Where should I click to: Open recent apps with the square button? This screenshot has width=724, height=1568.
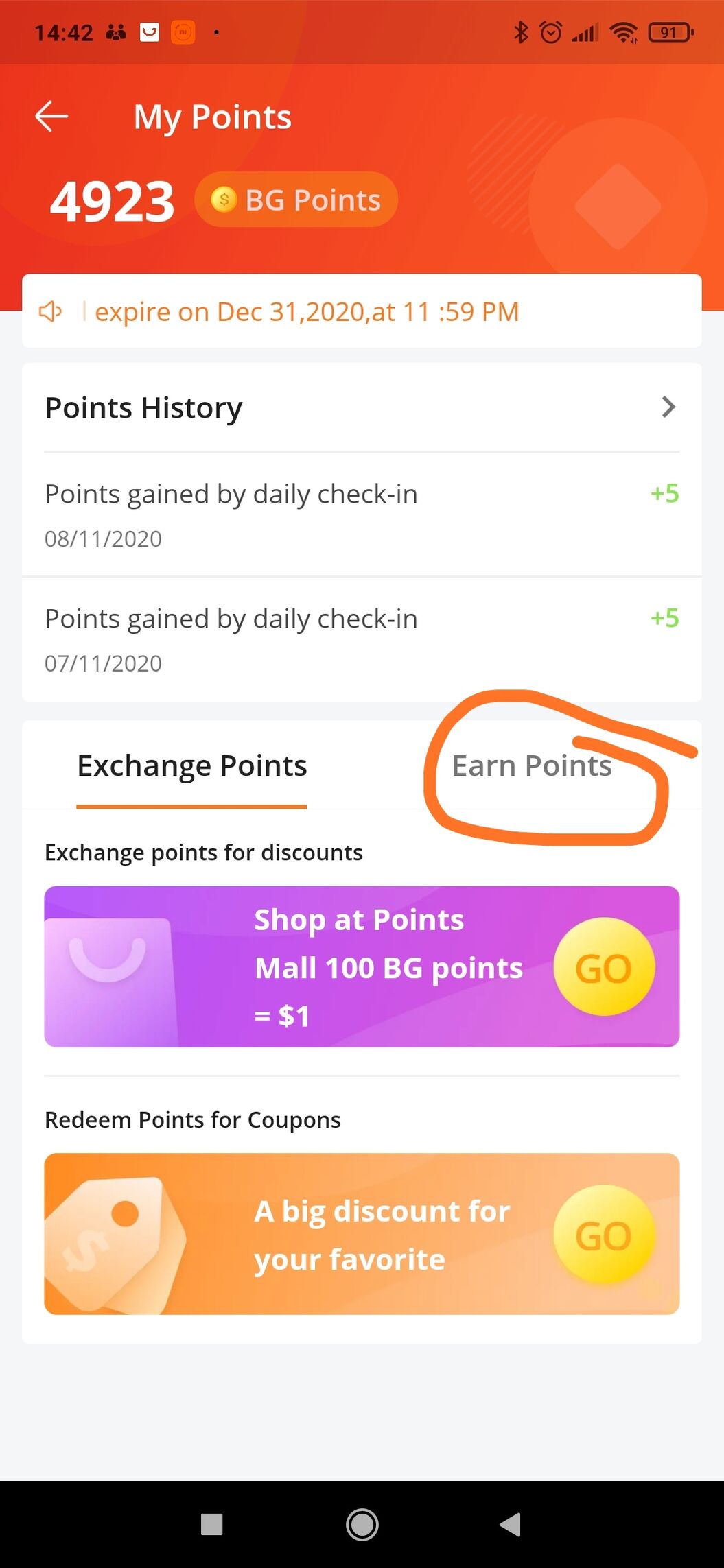(x=211, y=1525)
